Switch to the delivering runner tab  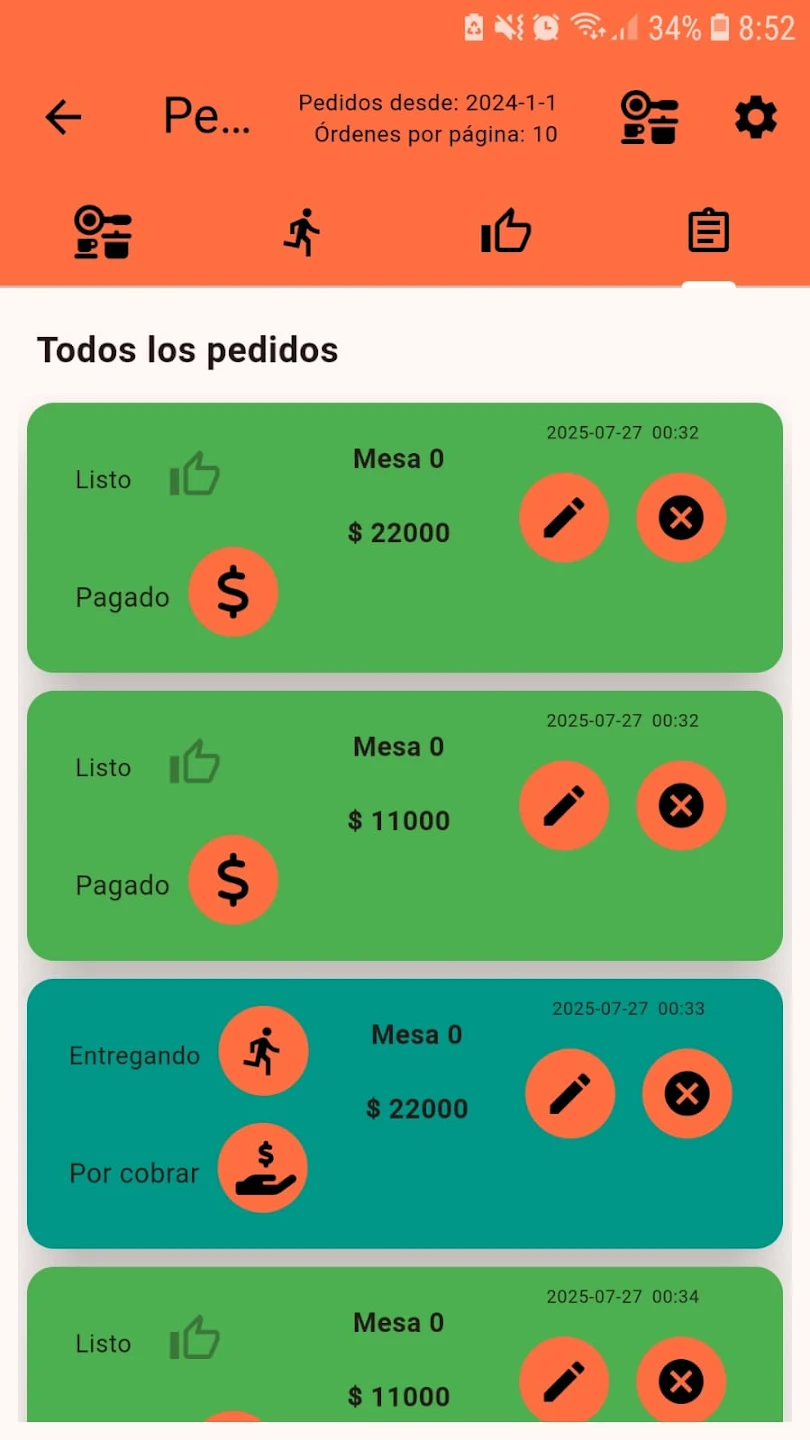tap(302, 233)
